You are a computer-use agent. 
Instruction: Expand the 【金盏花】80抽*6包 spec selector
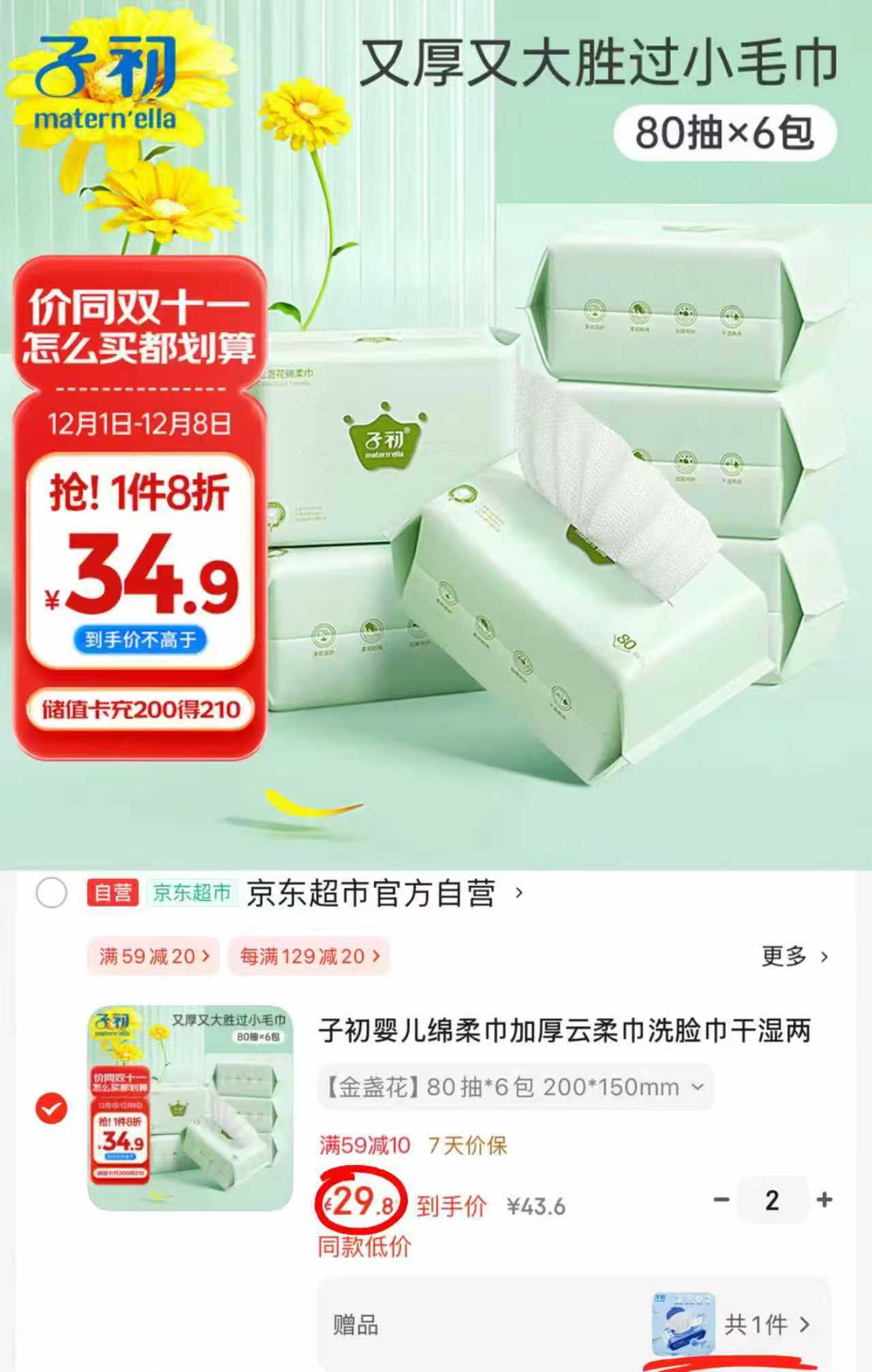[511, 1087]
